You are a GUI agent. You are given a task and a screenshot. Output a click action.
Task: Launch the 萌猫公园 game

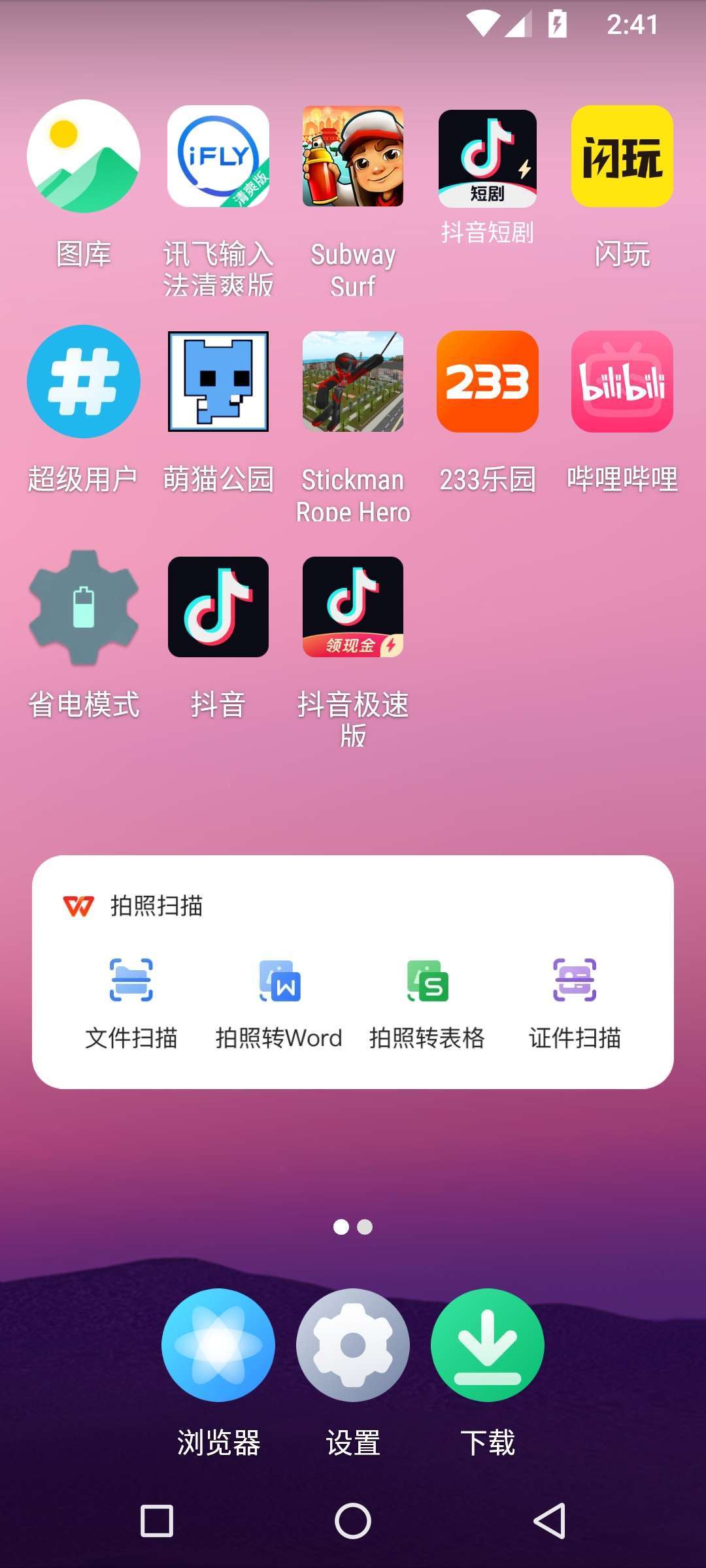click(x=218, y=382)
